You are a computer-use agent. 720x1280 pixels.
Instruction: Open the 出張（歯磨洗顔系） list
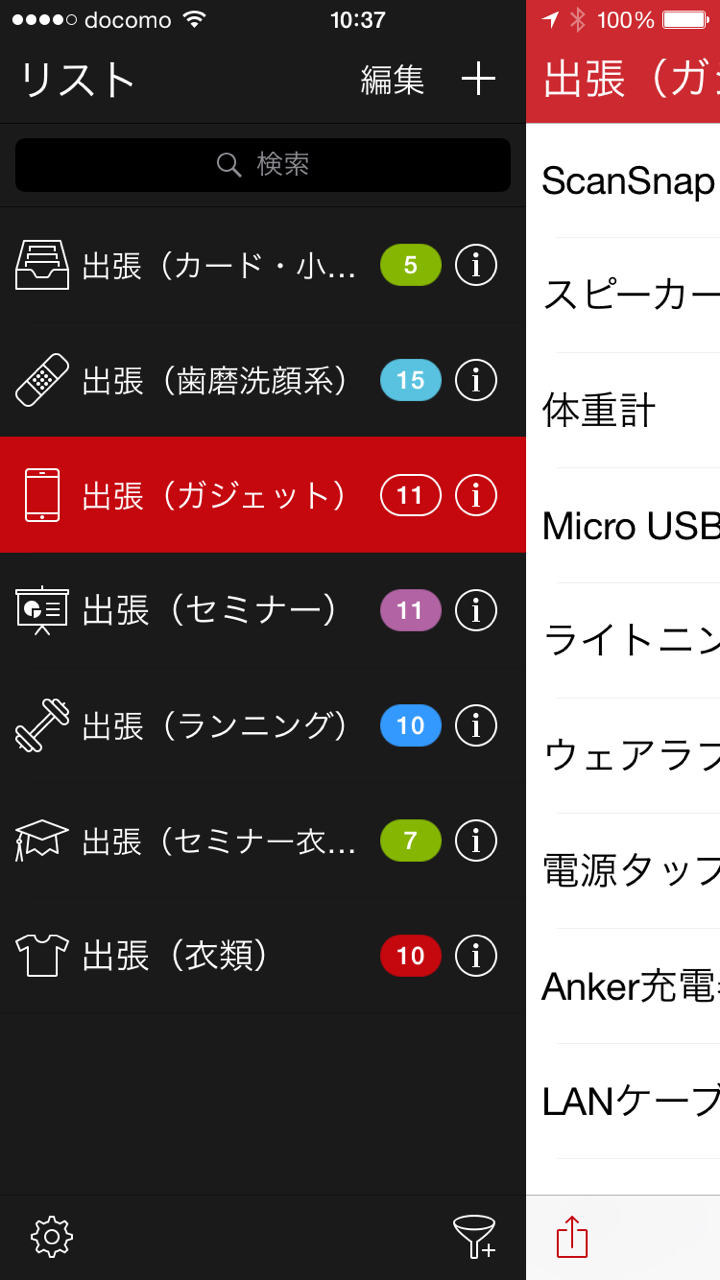coord(214,381)
